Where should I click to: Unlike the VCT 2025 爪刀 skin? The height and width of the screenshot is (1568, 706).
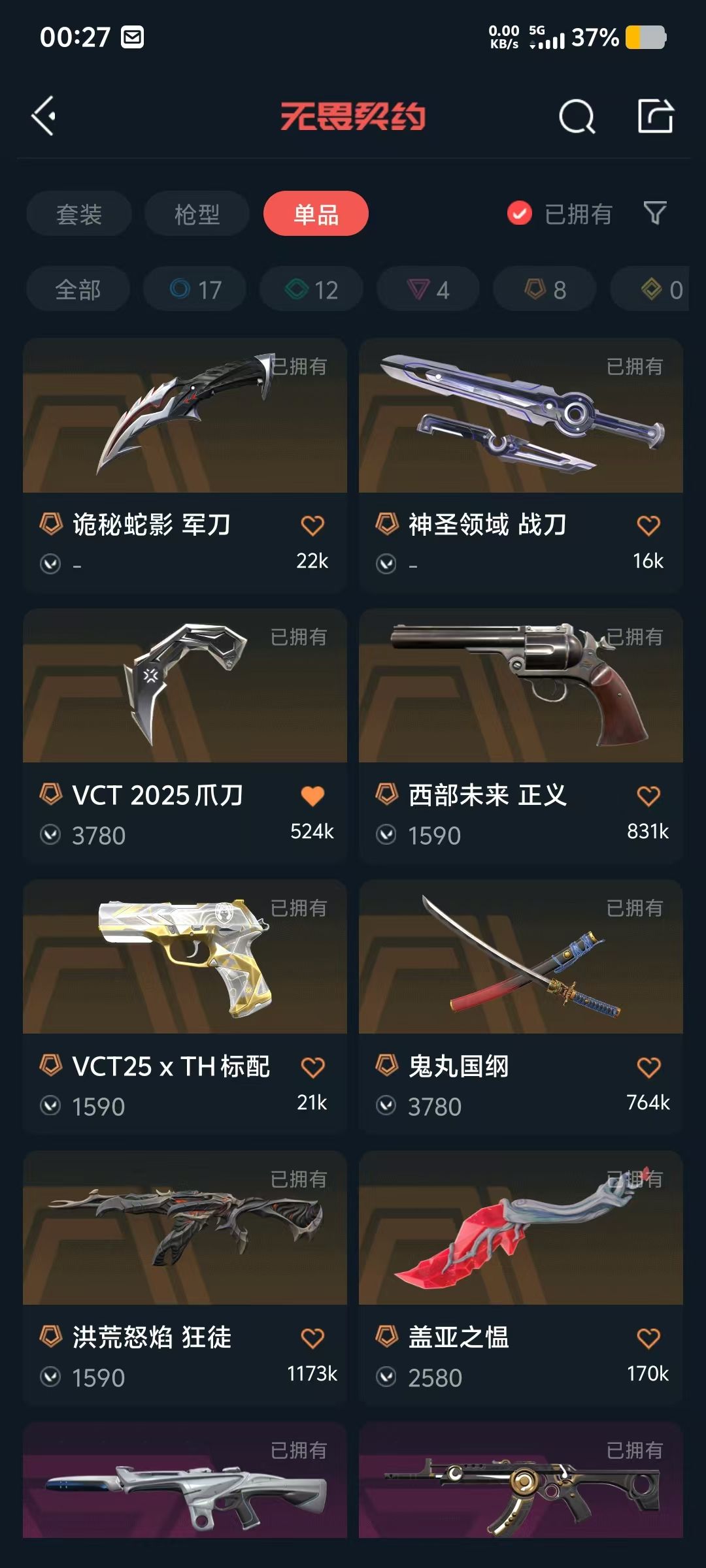pyautogui.click(x=312, y=796)
